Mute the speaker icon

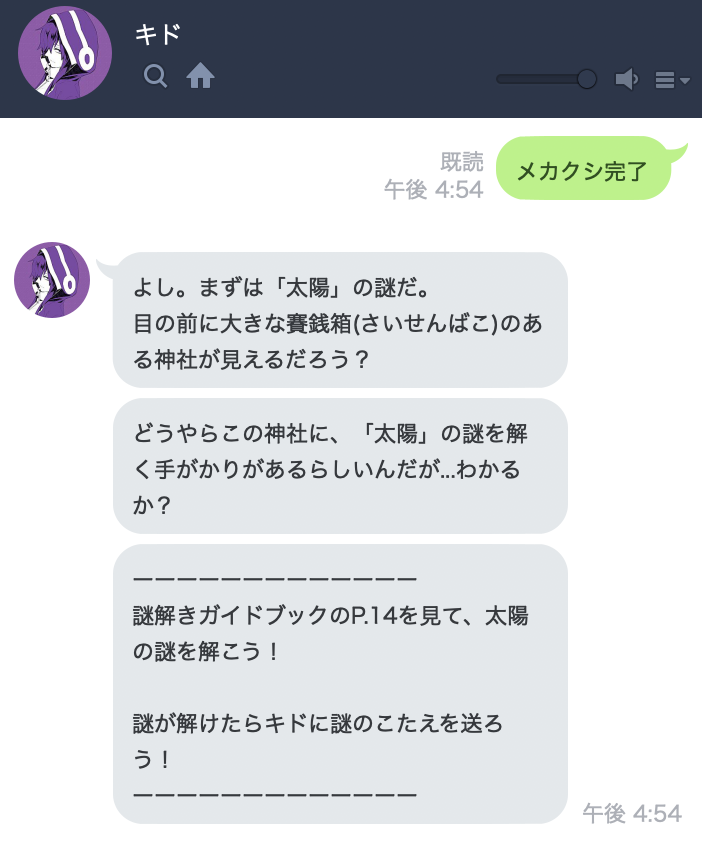627,80
